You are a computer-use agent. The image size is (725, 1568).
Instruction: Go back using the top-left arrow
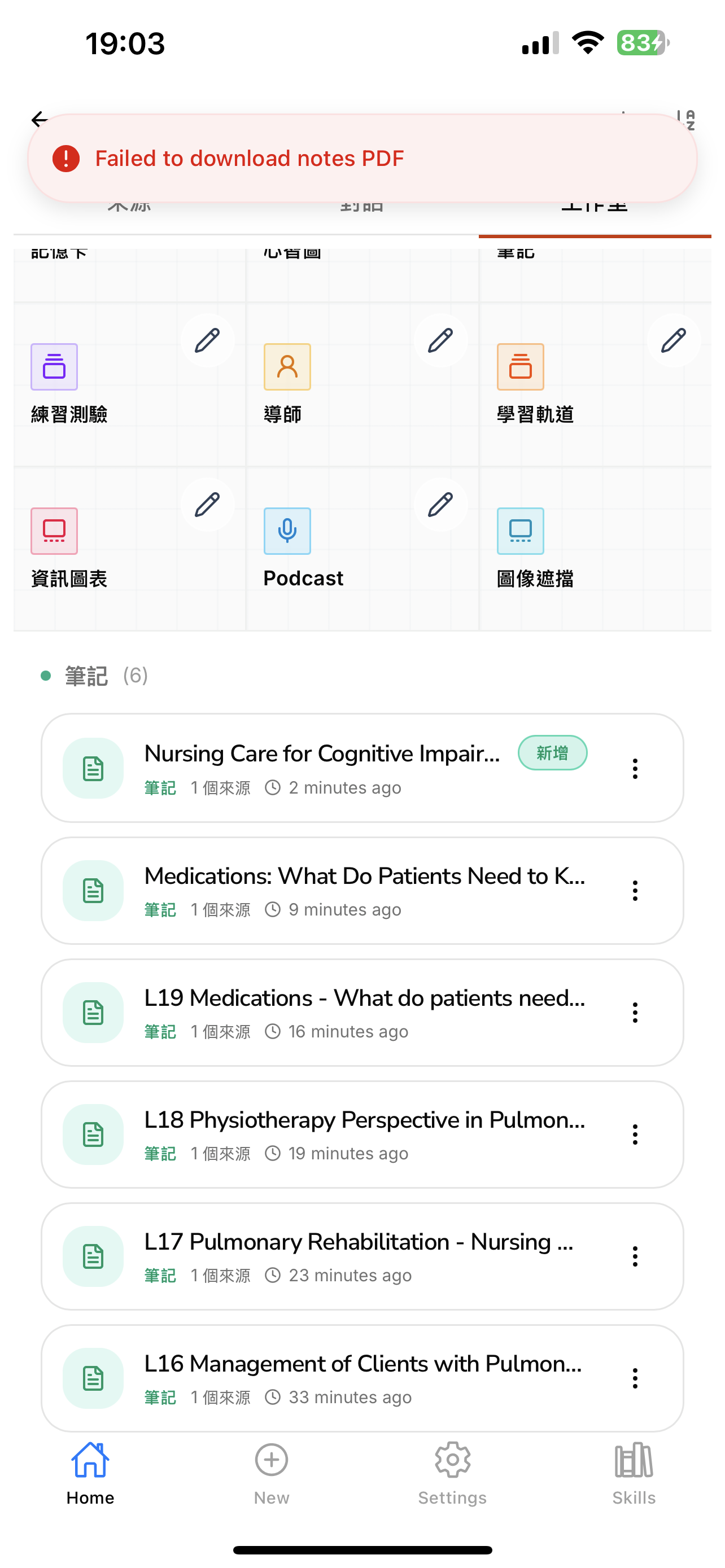[x=39, y=119]
